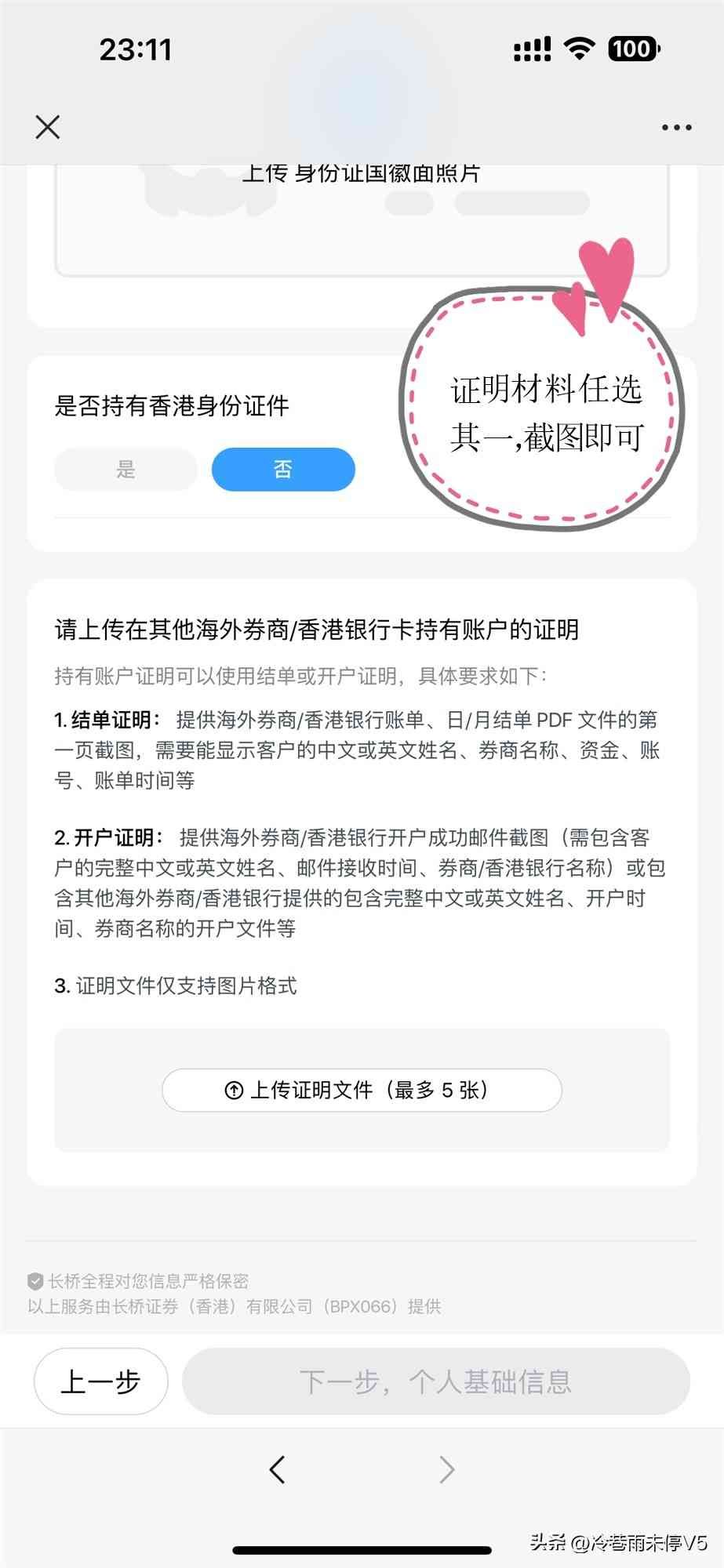Close the page with the X icon
This screenshot has width=724, height=1568.
pyautogui.click(x=48, y=127)
